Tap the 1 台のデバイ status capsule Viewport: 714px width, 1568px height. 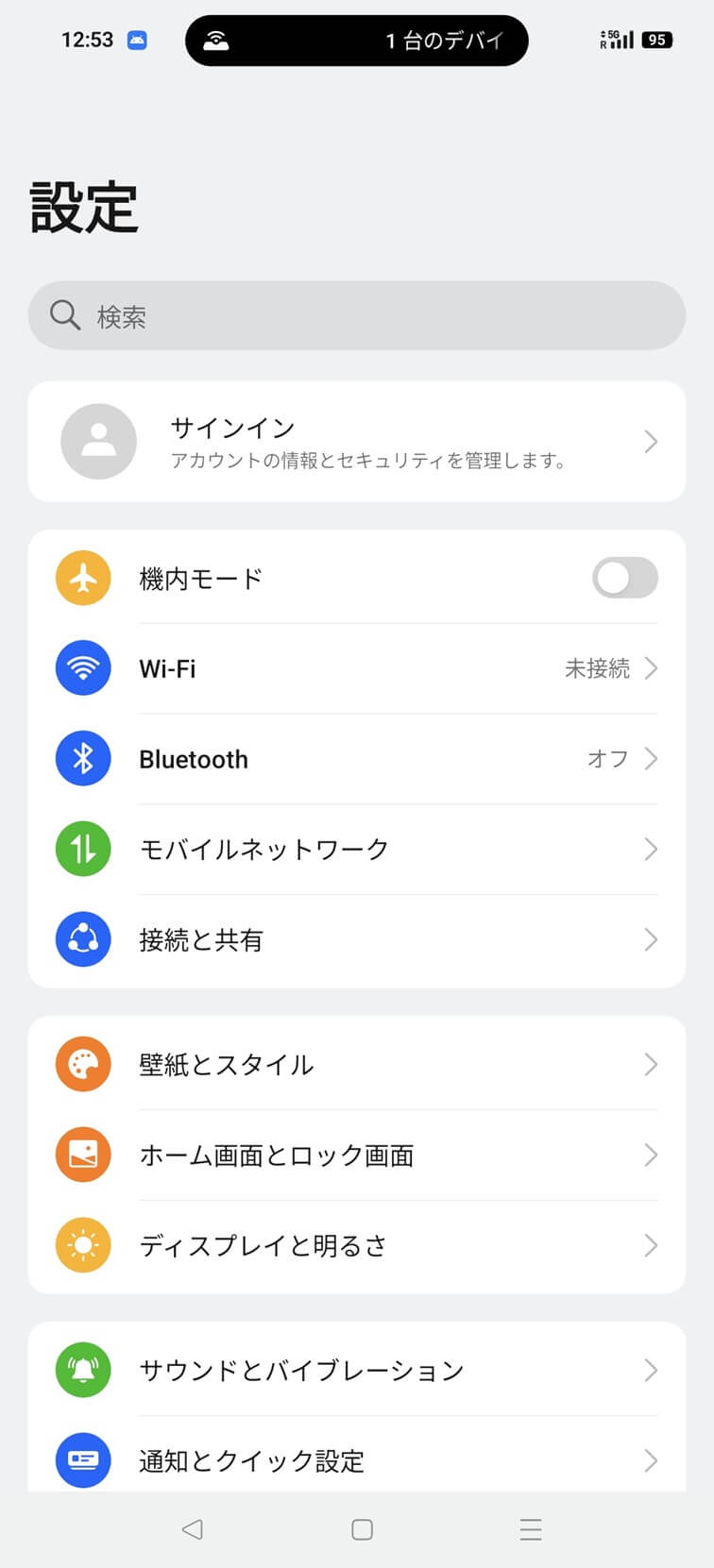tap(357, 41)
